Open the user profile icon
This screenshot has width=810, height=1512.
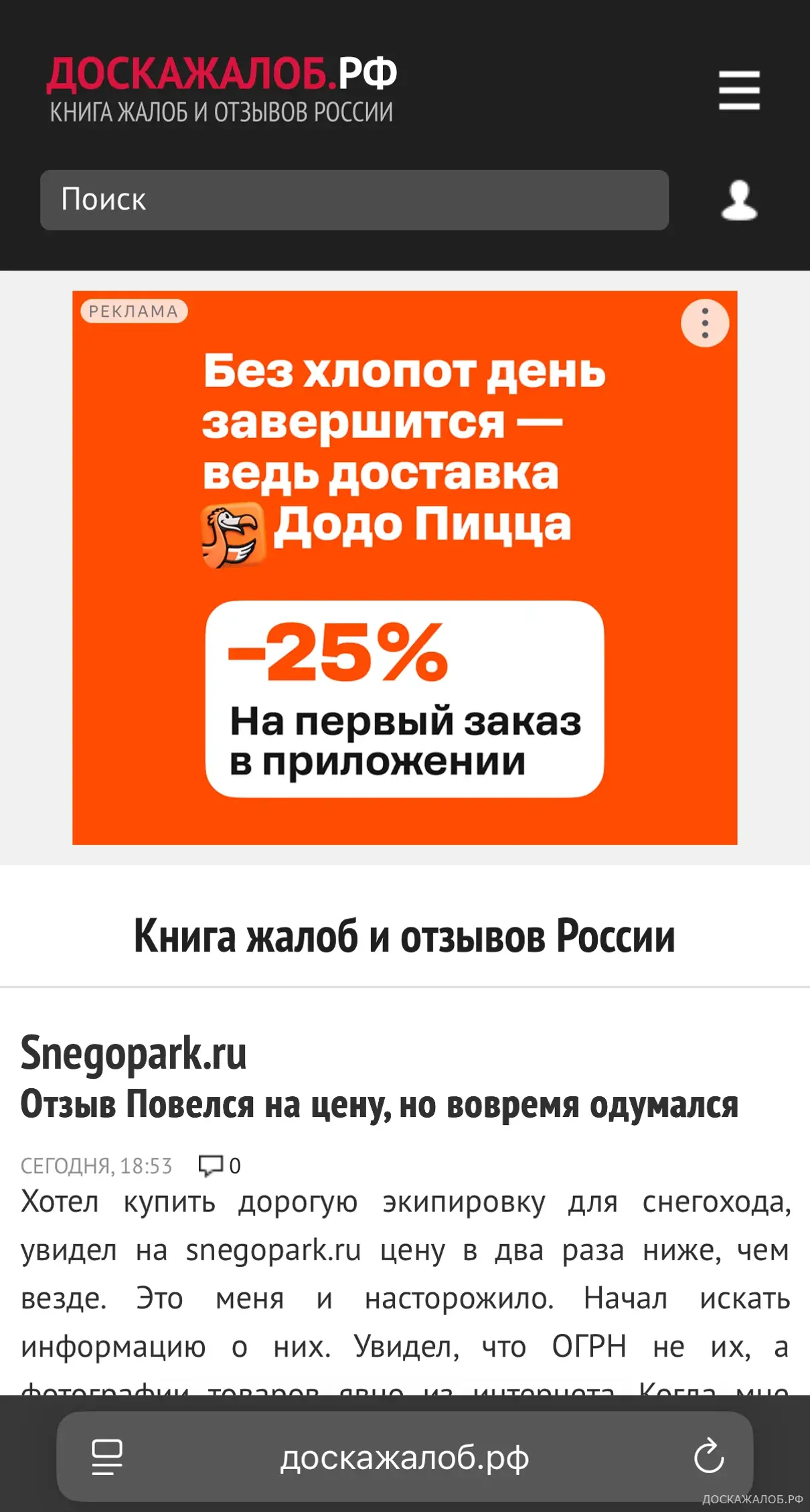point(739,200)
